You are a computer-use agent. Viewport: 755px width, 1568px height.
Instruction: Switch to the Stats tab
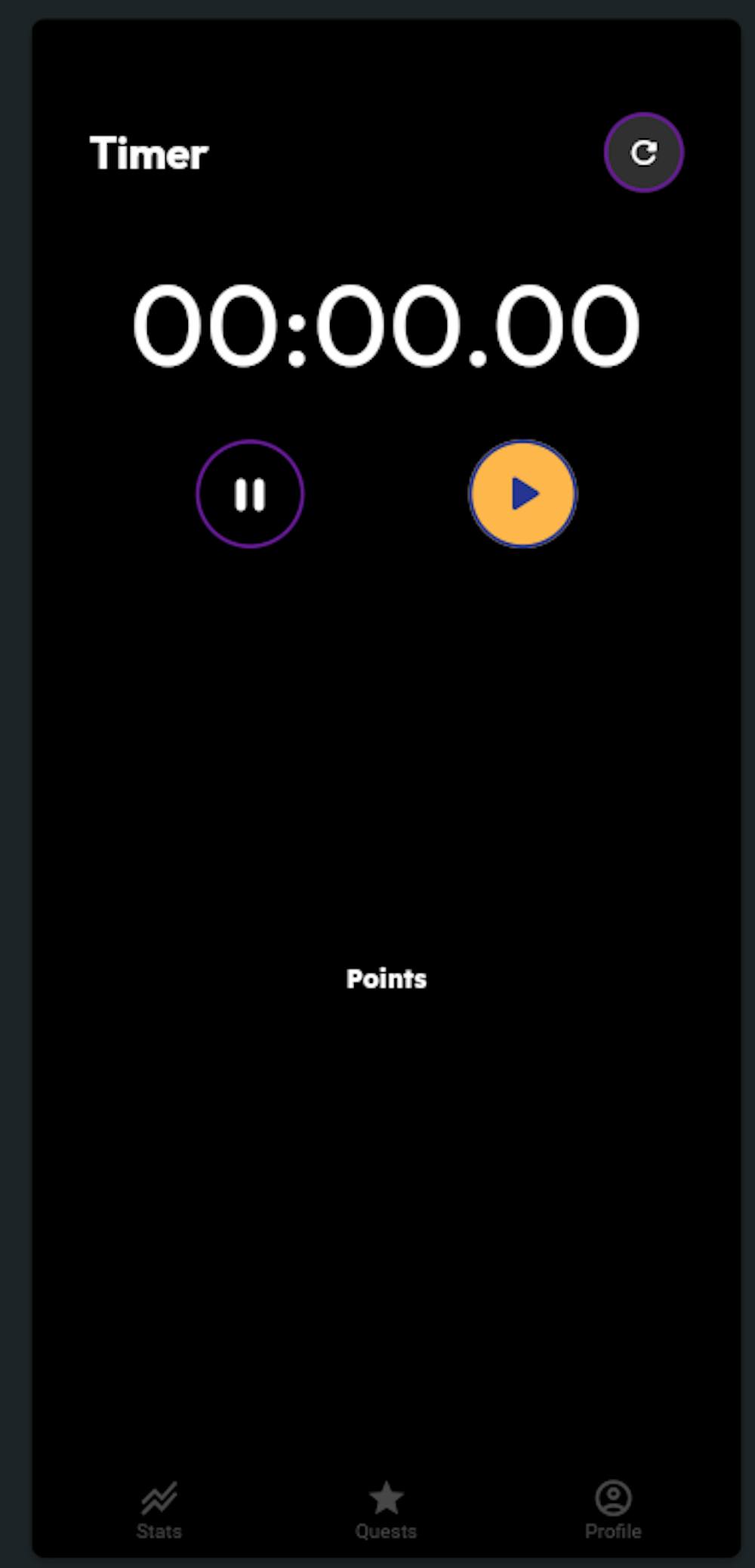[x=159, y=1509]
